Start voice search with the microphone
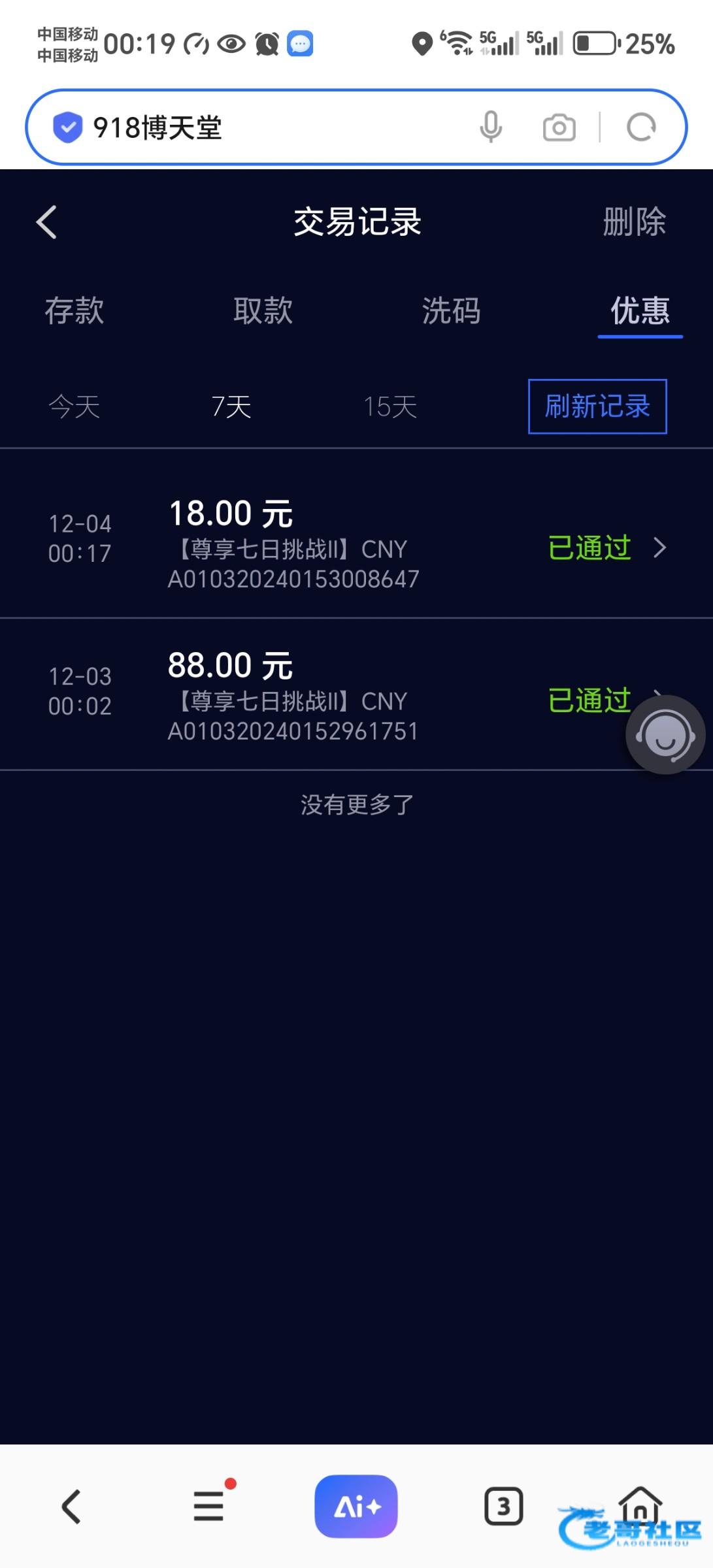Viewport: 713px width, 1568px height. (491, 127)
